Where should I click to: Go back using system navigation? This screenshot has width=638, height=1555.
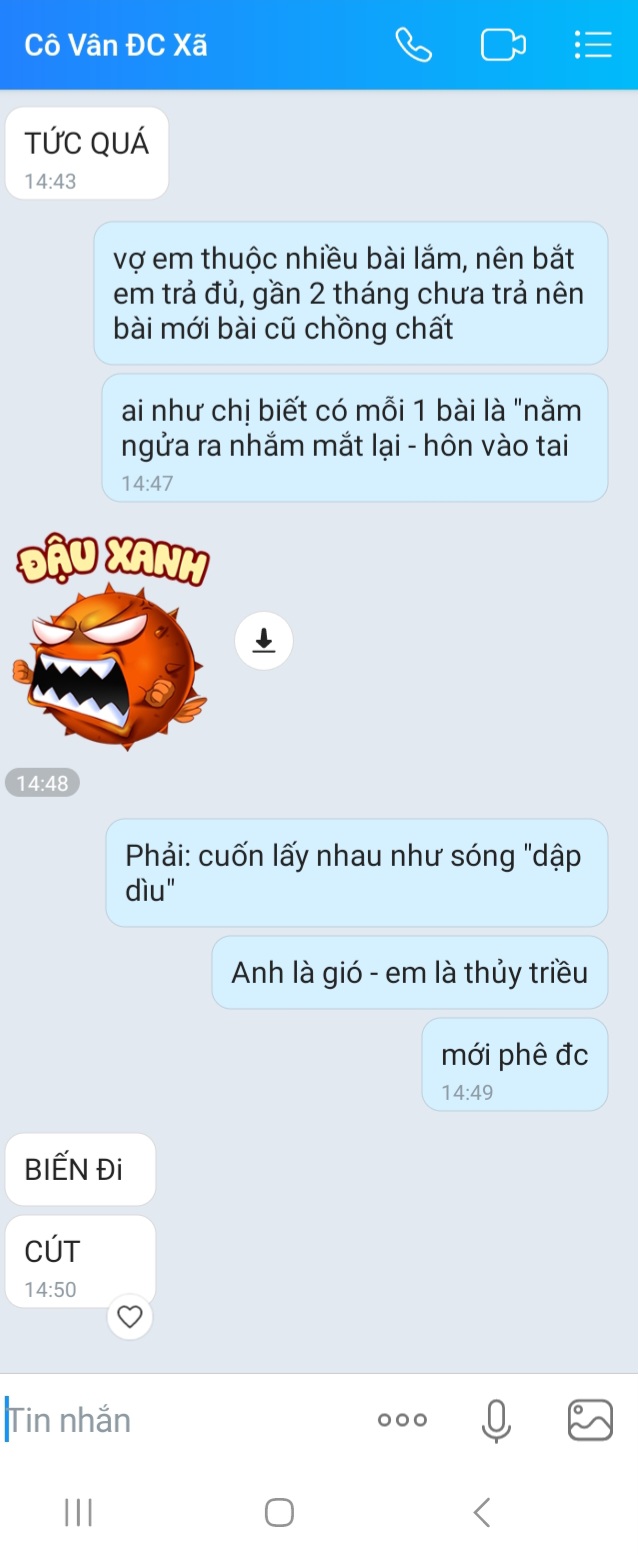(482, 1512)
